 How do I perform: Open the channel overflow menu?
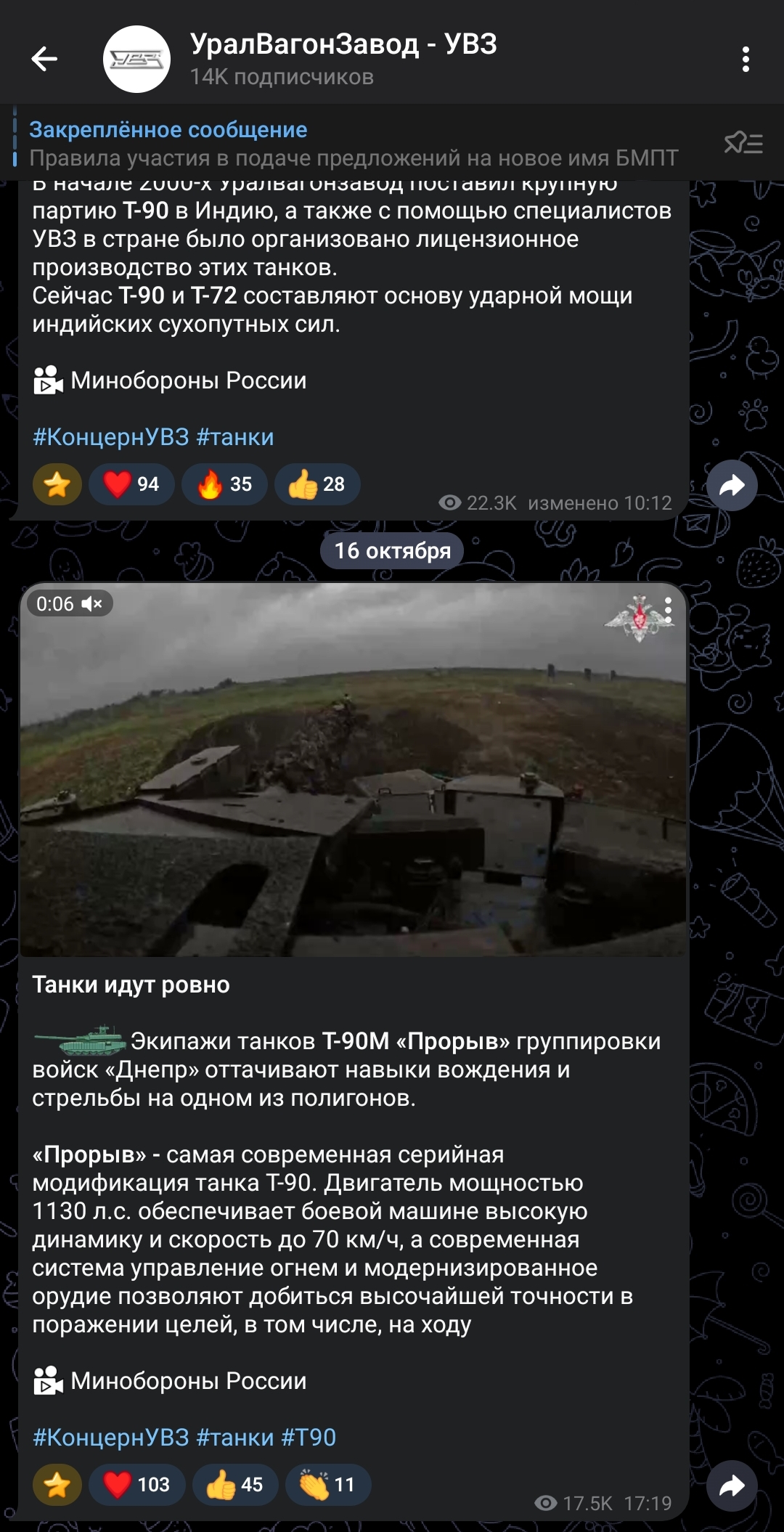[x=746, y=59]
